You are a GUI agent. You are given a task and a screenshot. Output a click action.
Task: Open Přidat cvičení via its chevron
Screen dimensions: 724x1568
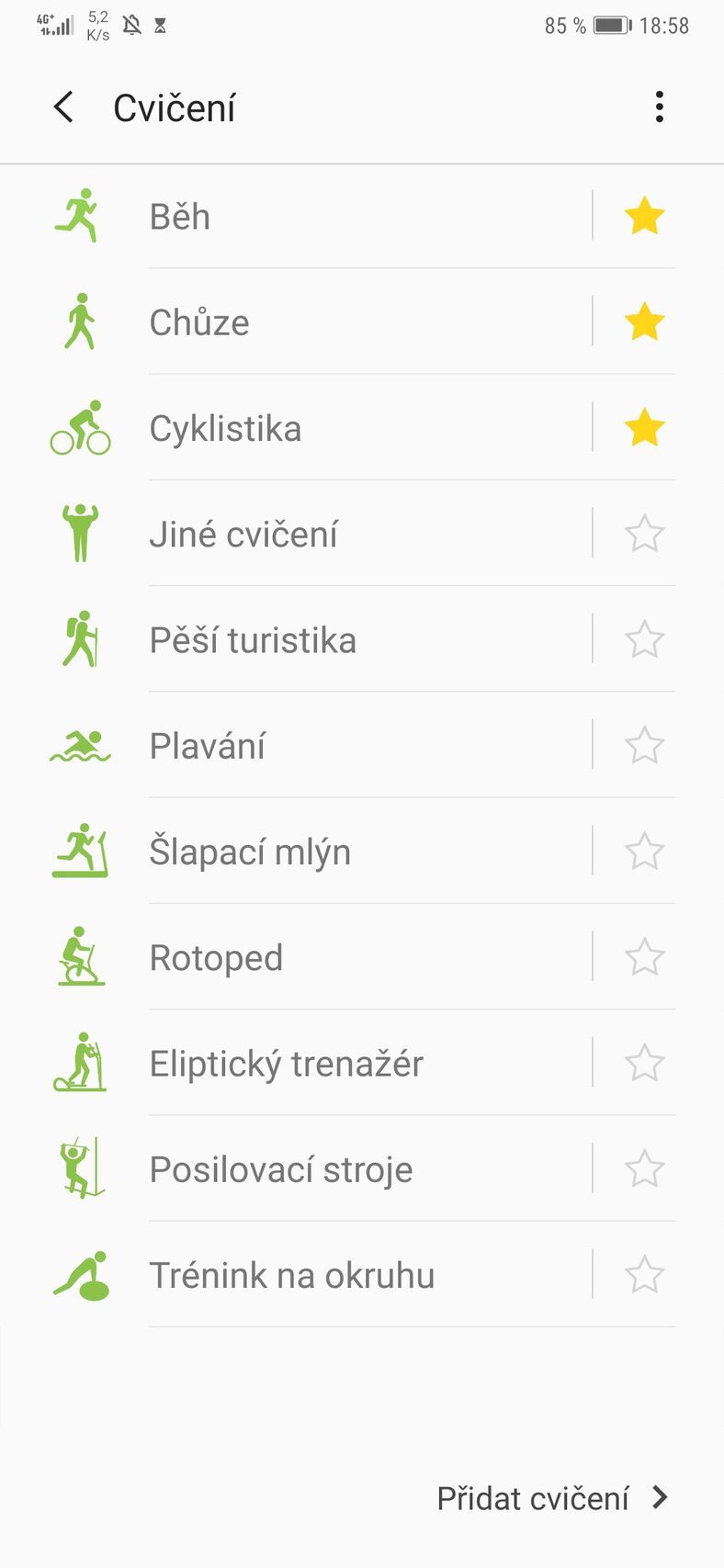click(662, 1498)
